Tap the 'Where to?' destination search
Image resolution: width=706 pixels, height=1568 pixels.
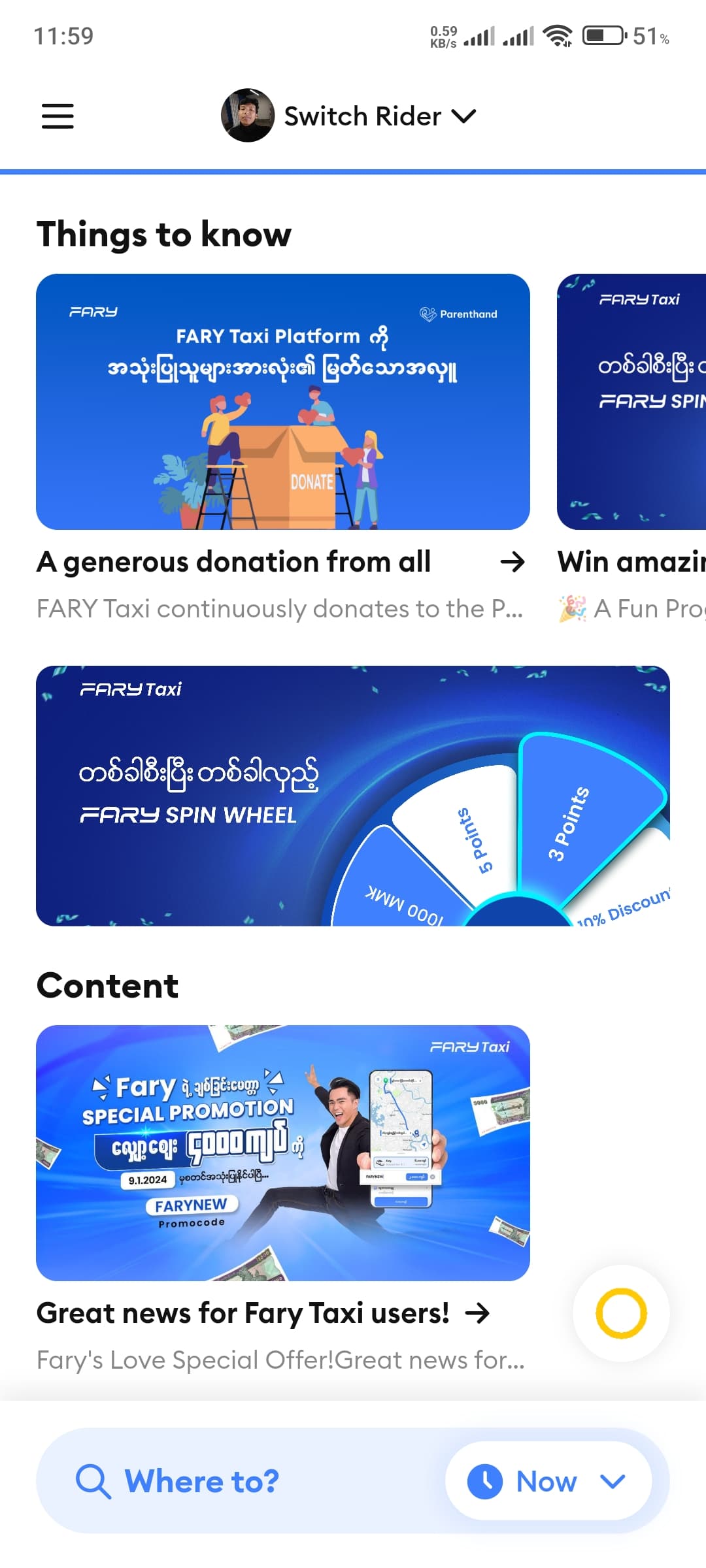tap(203, 1481)
